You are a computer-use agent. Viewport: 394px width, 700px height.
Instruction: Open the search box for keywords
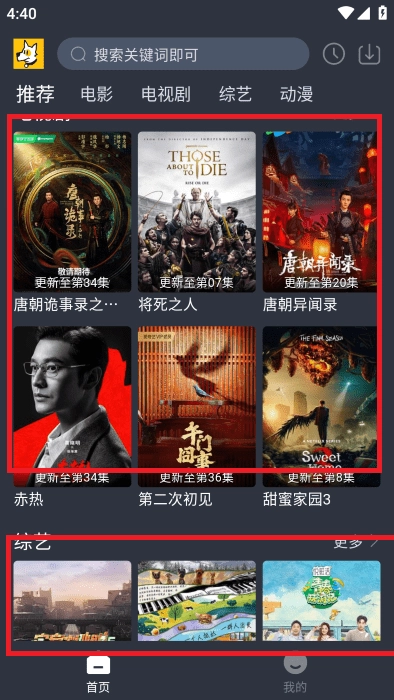[183, 54]
